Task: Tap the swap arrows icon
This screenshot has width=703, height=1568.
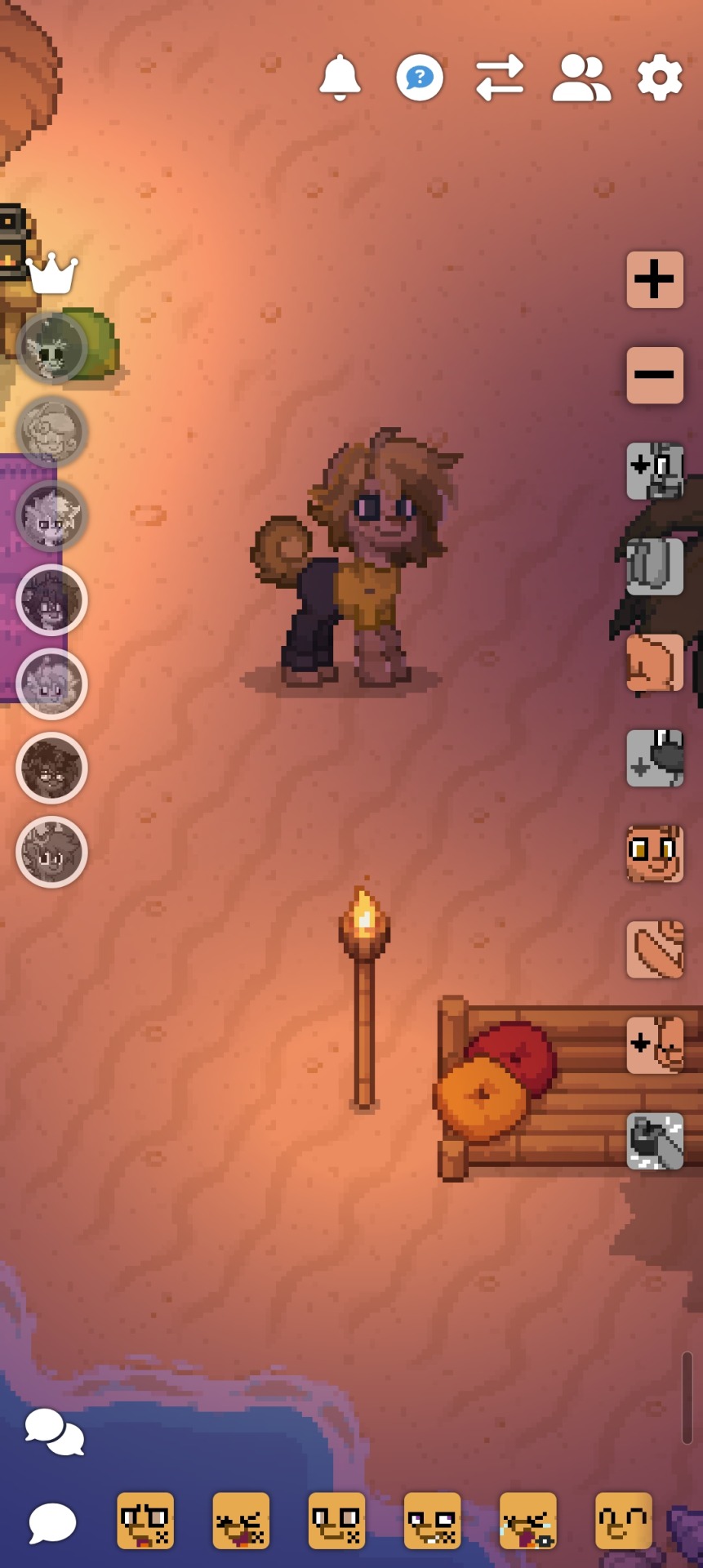Action: coord(500,78)
